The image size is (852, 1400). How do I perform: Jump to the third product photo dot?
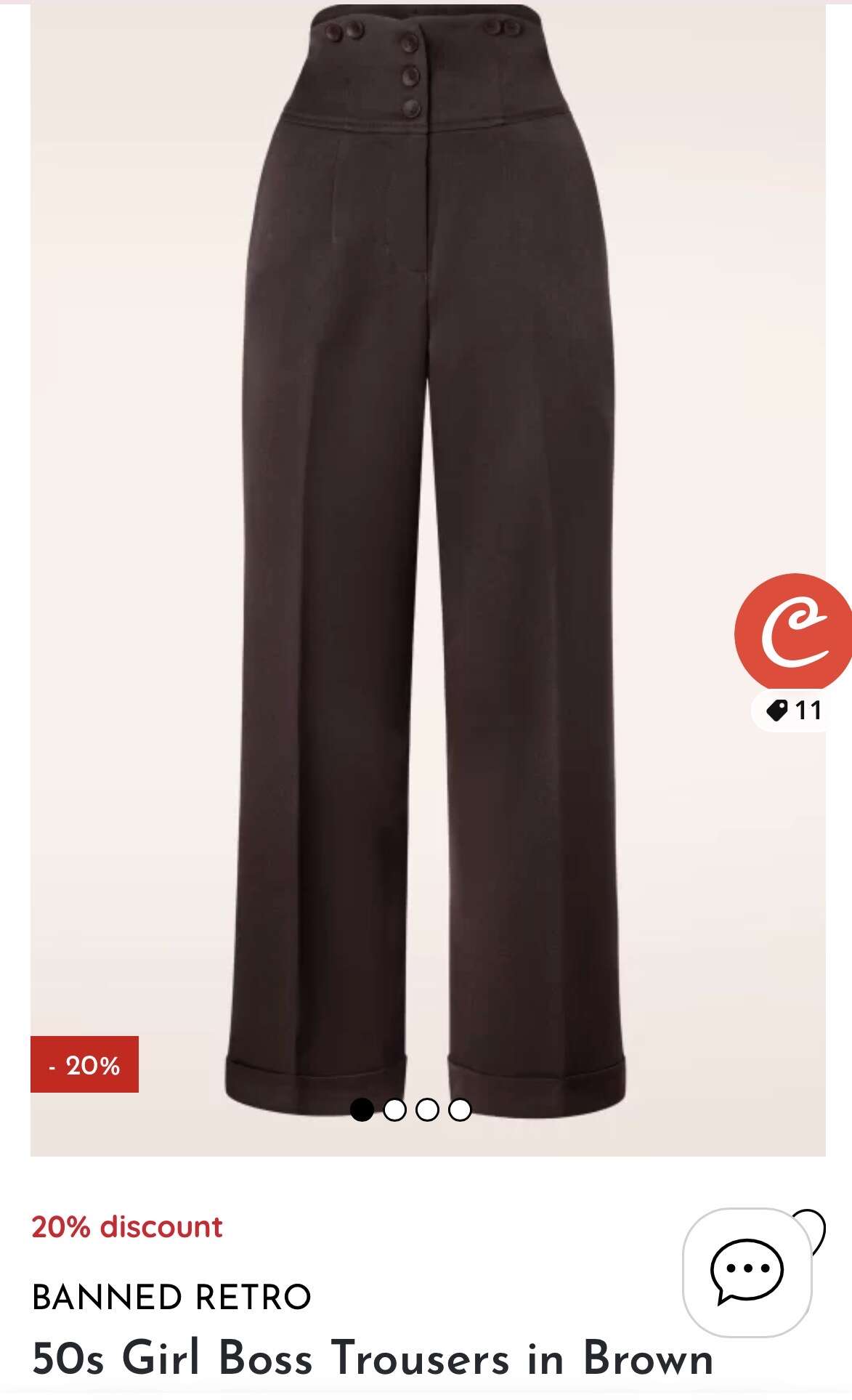point(427,1110)
